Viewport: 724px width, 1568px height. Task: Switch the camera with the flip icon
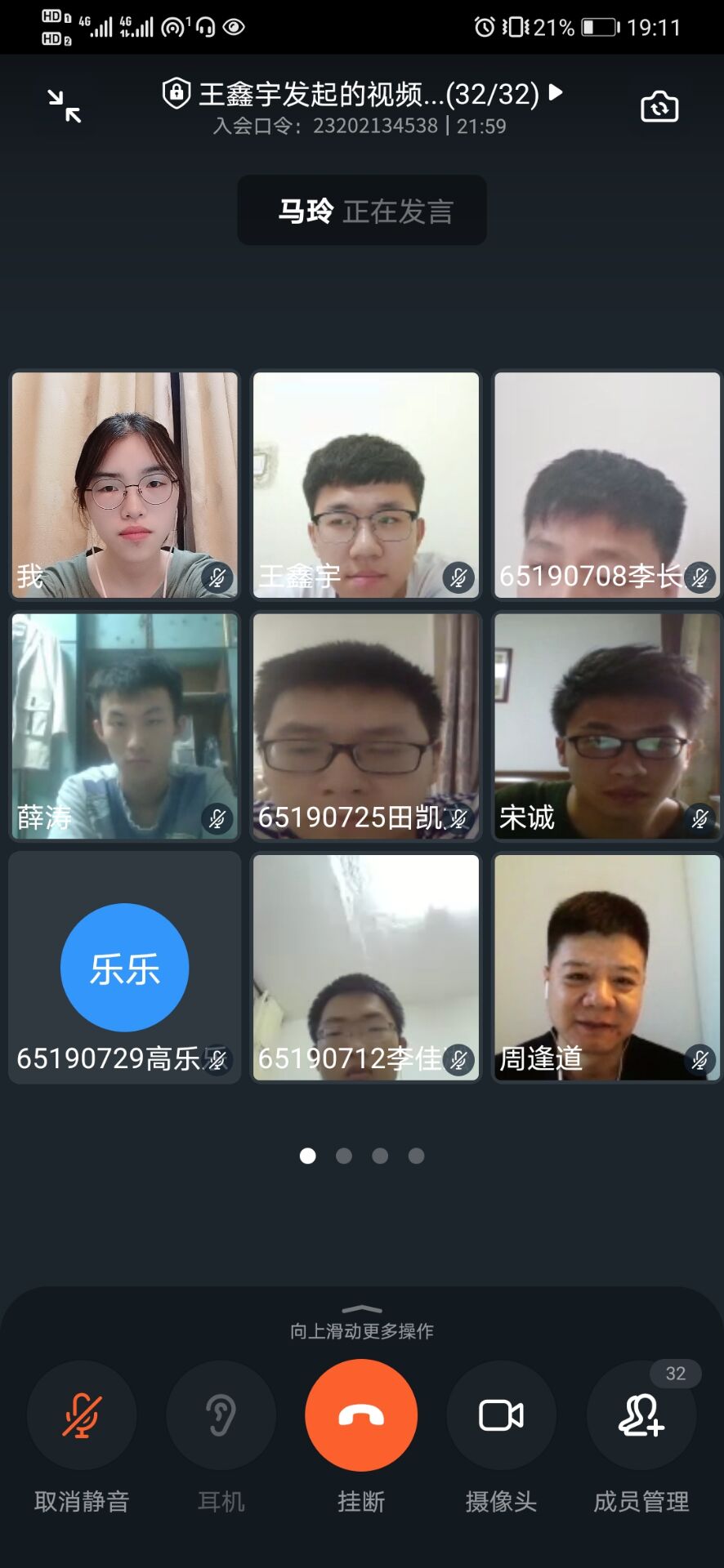[659, 107]
